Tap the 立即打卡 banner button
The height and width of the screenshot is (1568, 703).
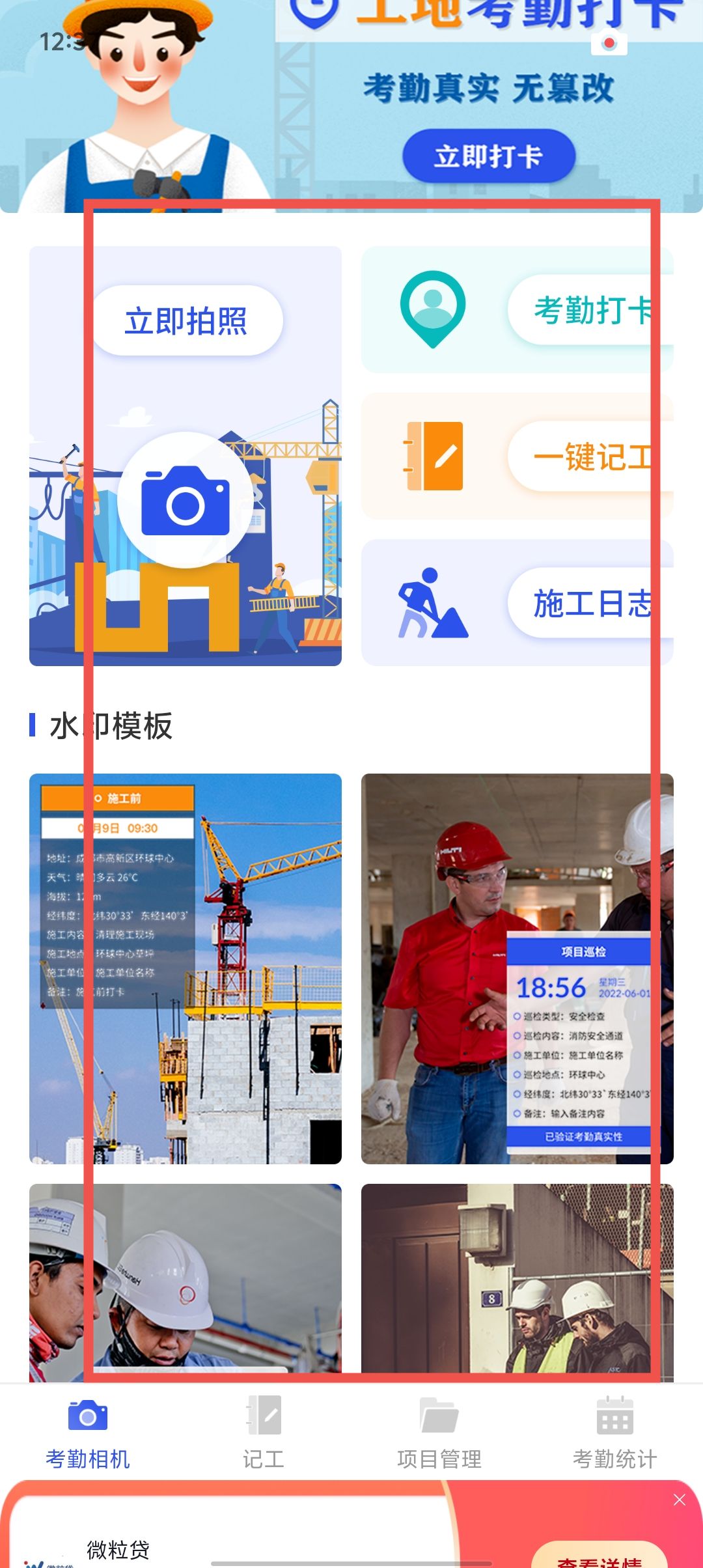[488, 157]
